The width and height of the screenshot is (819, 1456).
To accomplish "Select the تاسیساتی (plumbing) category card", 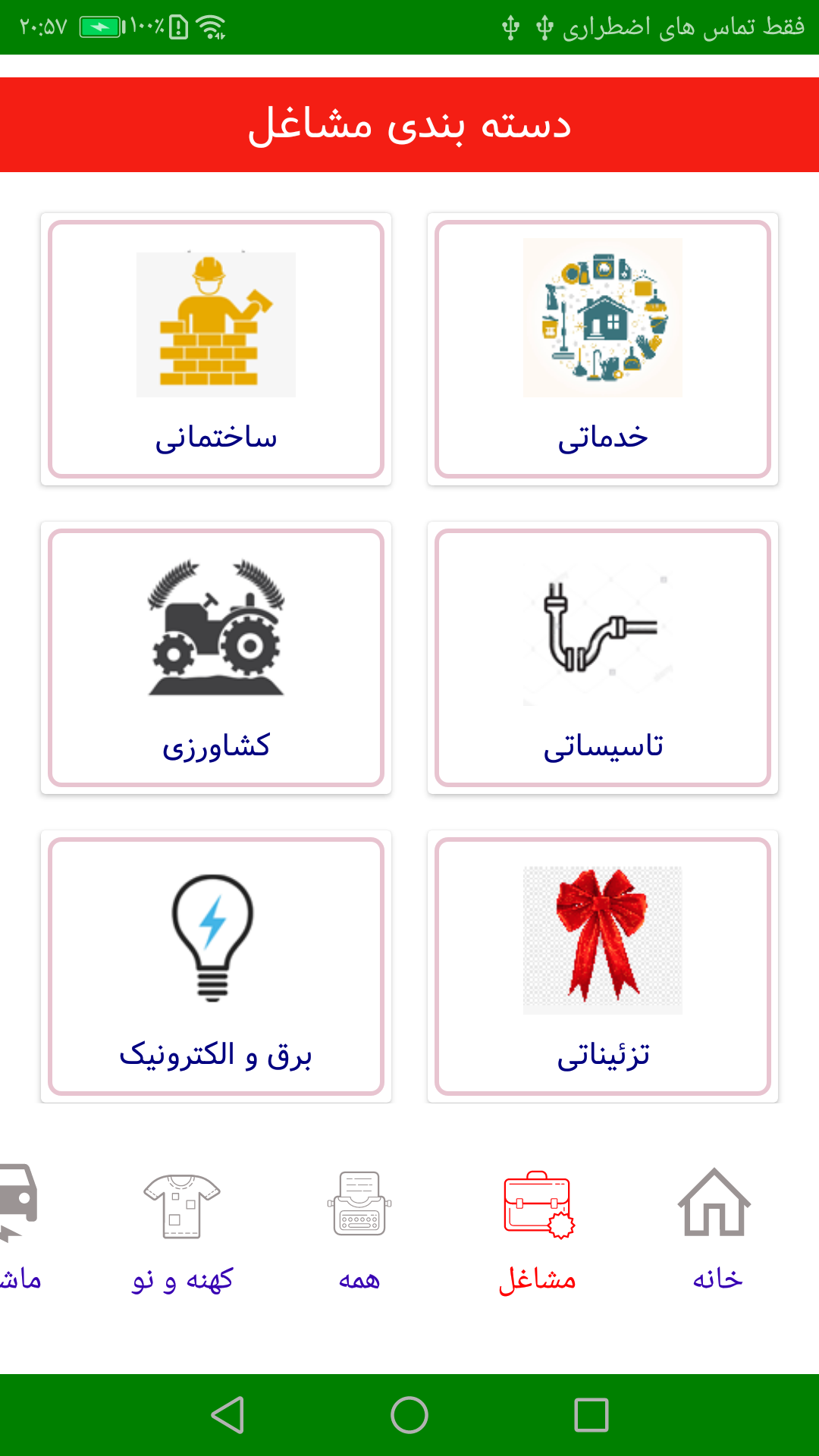I will pyautogui.click(x=603, y=657).
